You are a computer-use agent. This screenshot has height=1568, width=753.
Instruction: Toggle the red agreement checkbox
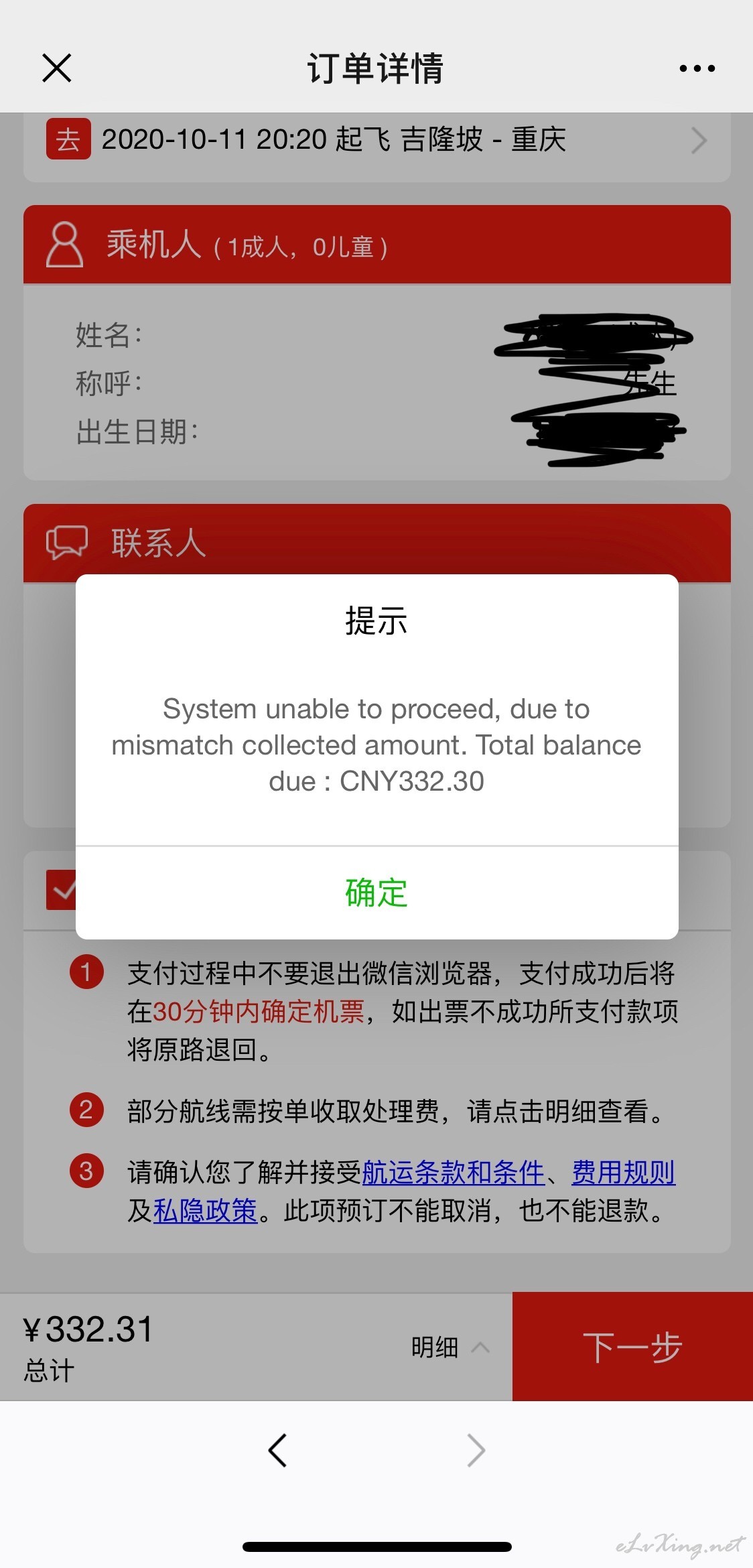(x=62, y=891)
